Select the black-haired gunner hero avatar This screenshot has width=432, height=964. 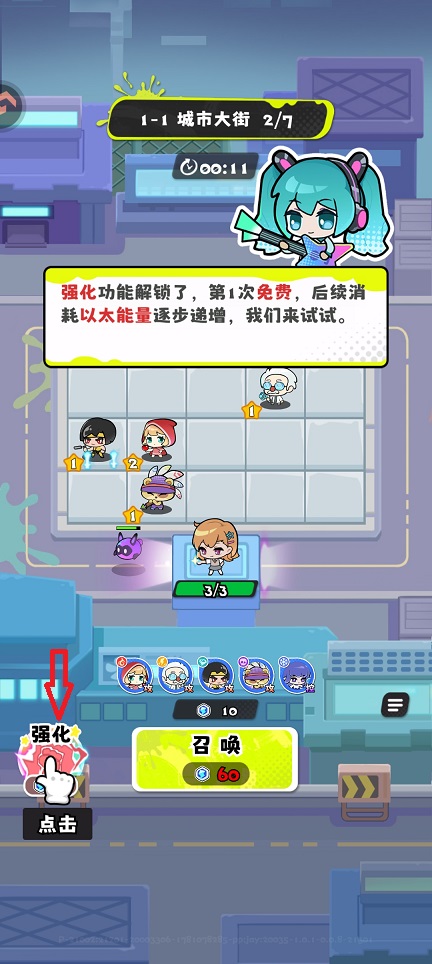215,674
